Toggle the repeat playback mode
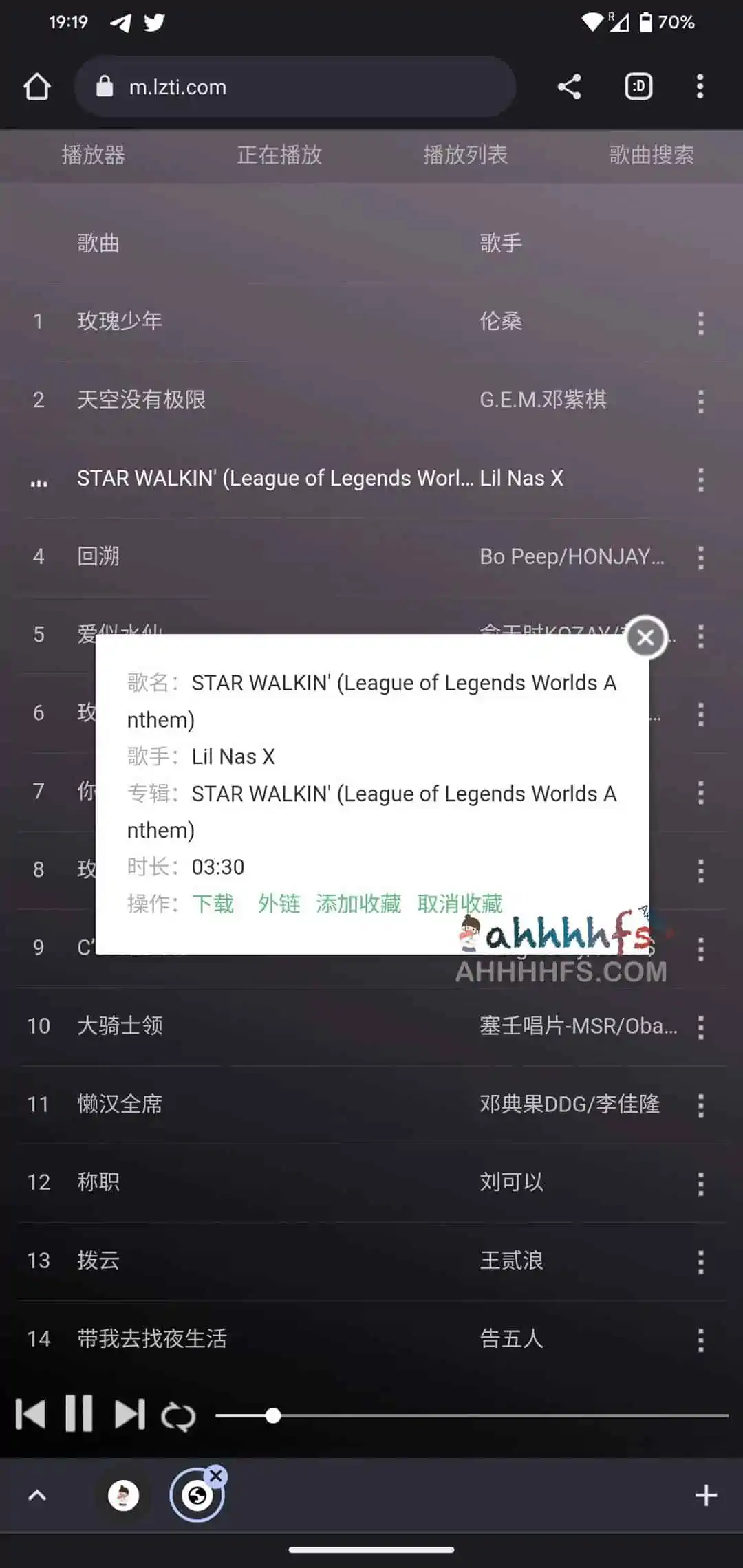This screenshot has height=1568, width=743. pos(180,1415)
